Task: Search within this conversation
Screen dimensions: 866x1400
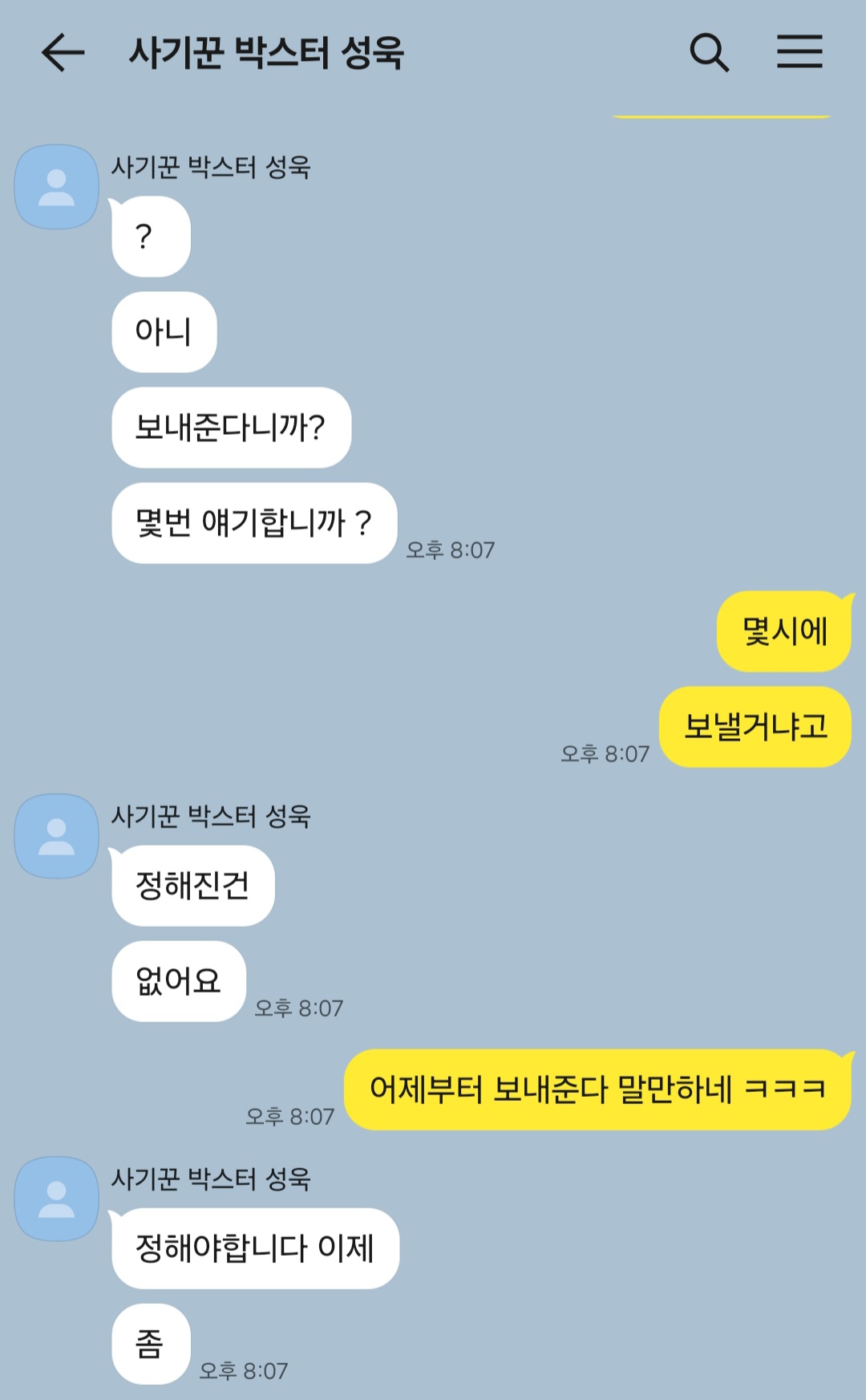Action: click(x=709, y=53)
